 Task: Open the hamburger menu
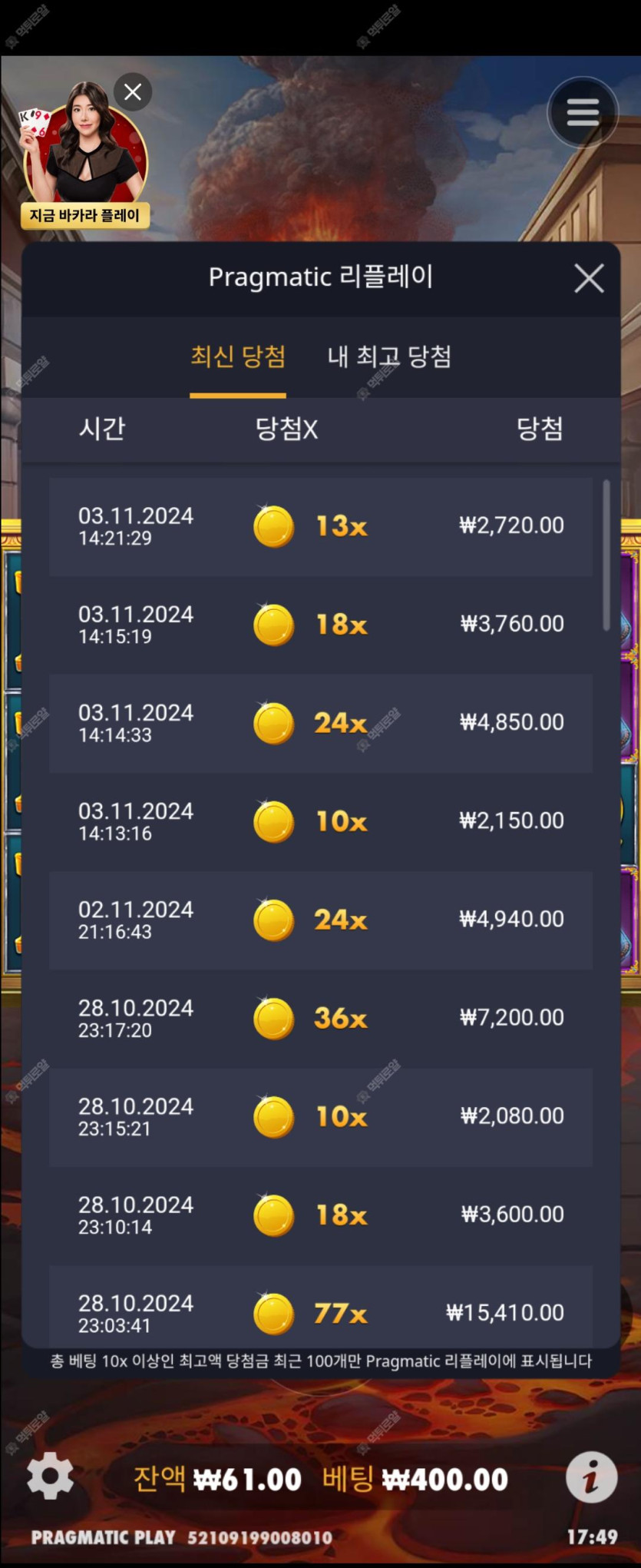coord(583,112)
